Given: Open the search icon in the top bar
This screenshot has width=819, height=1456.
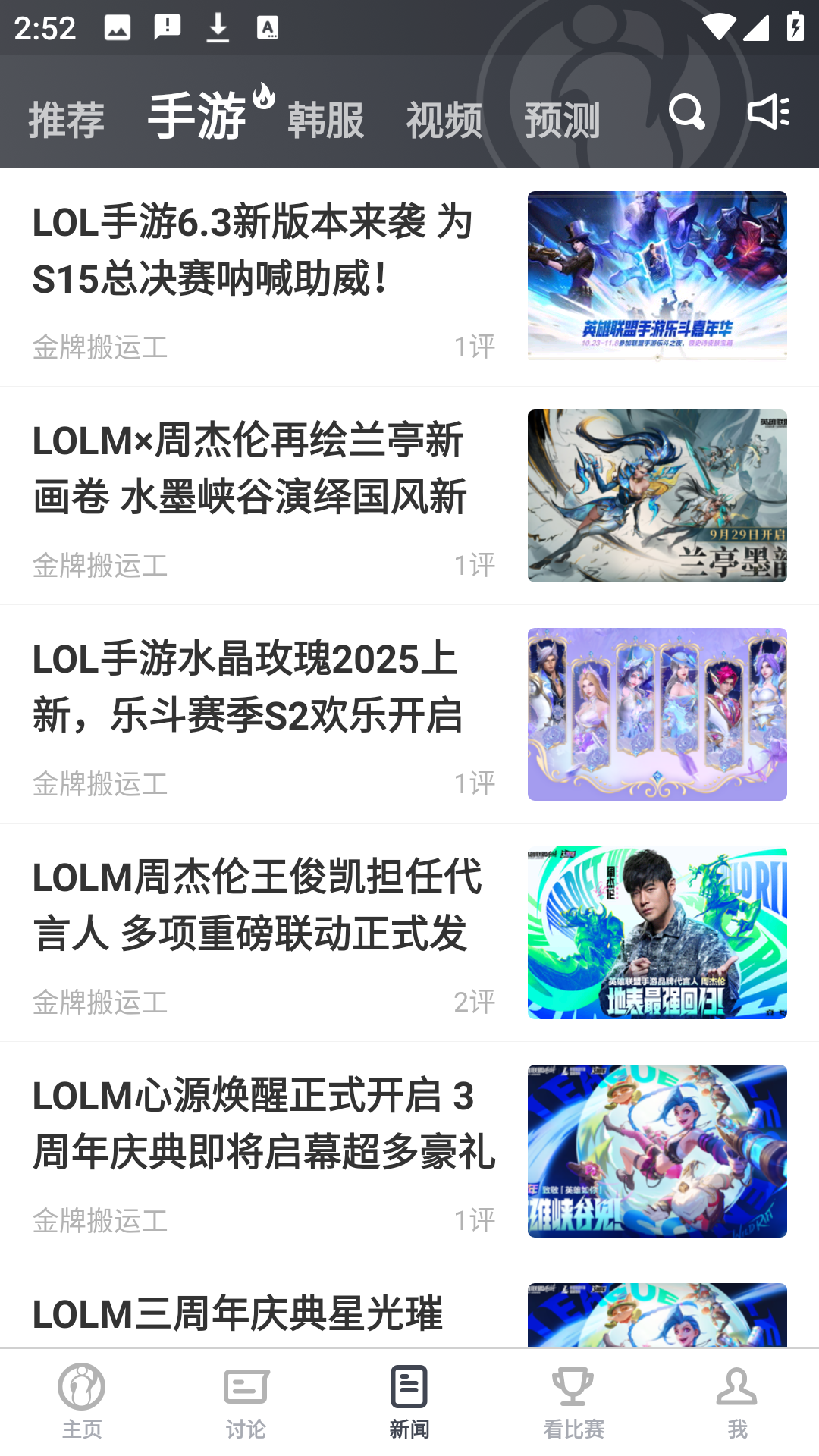Looking at the screenshot, I should point(687,114).
